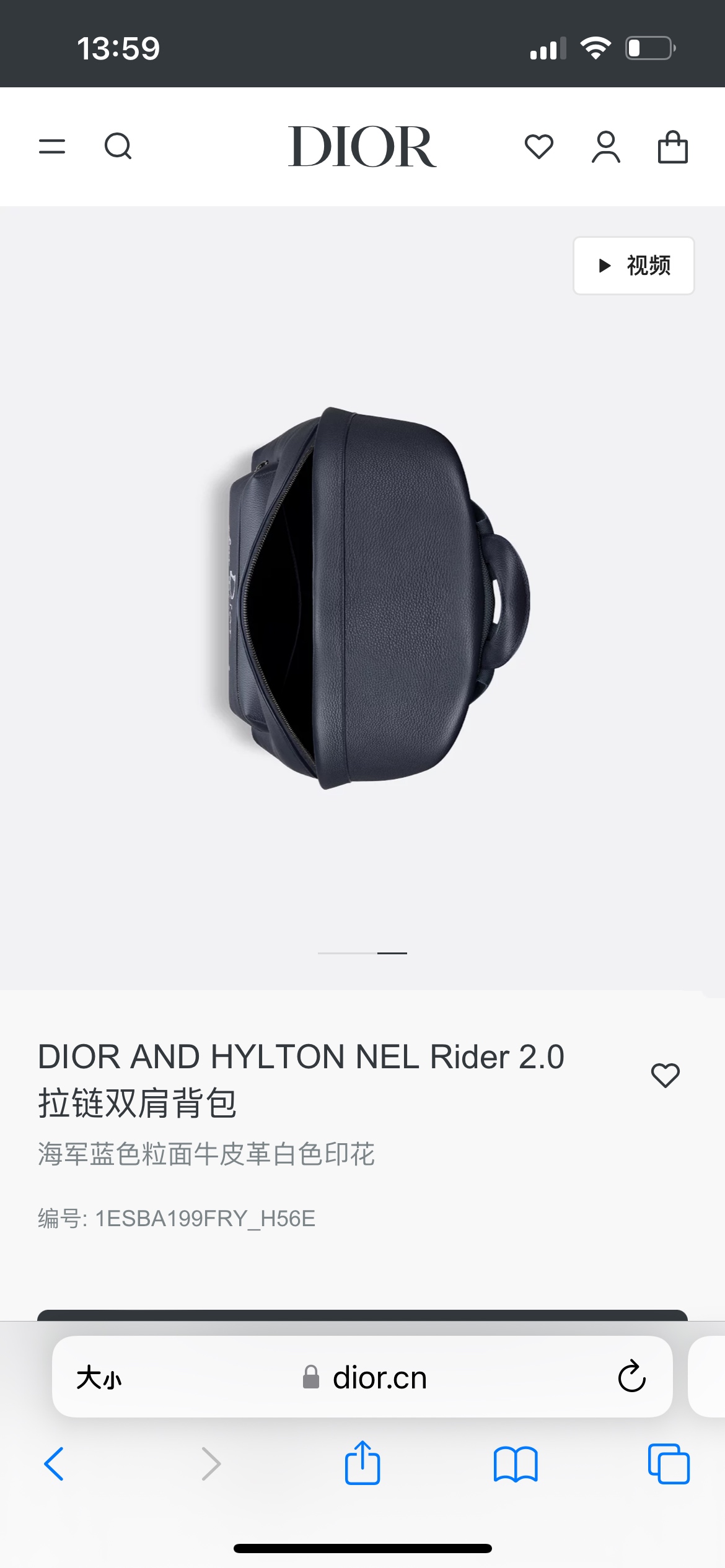Go back to the previous page
The image size is (725, 1568).
coord(55,1464)
